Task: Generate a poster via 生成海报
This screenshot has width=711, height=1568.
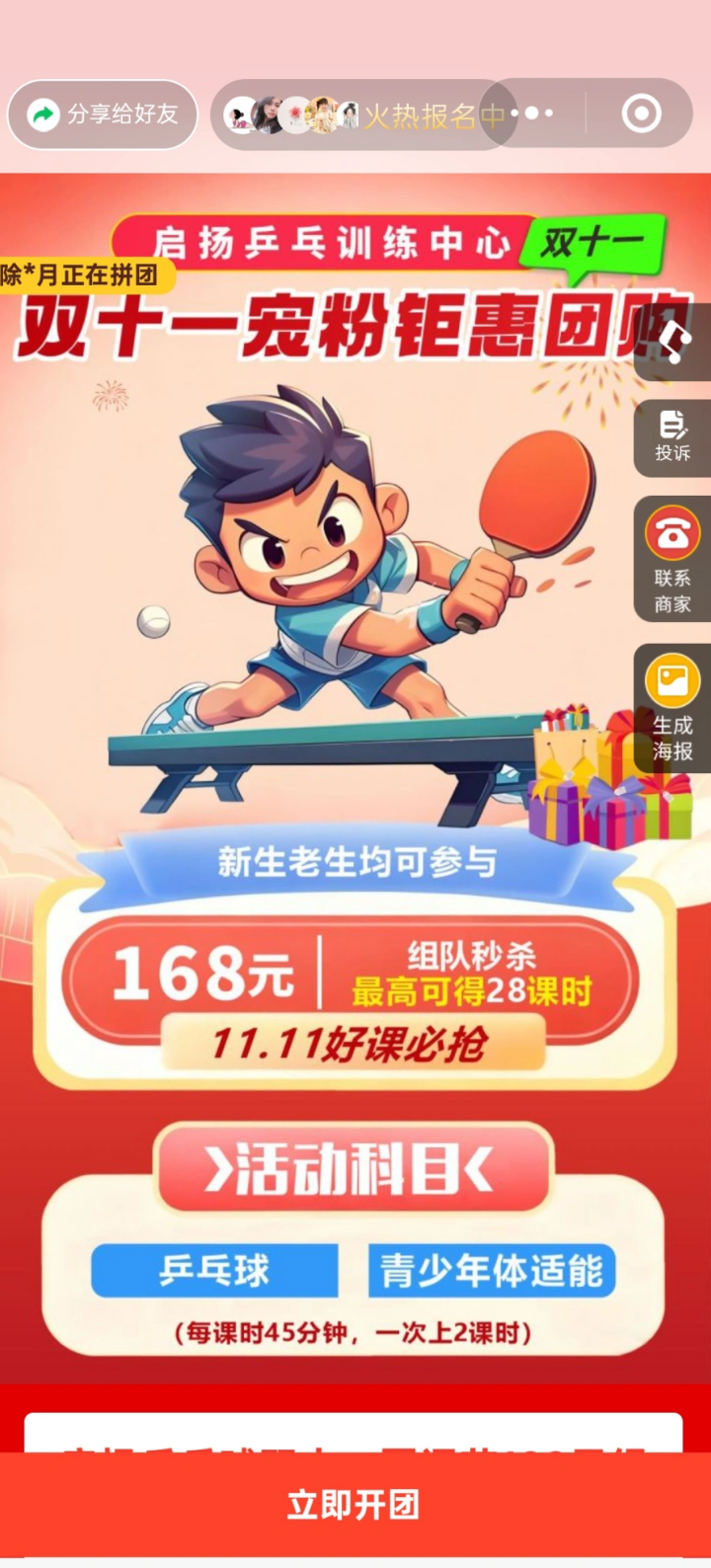Action: (672, 708)
